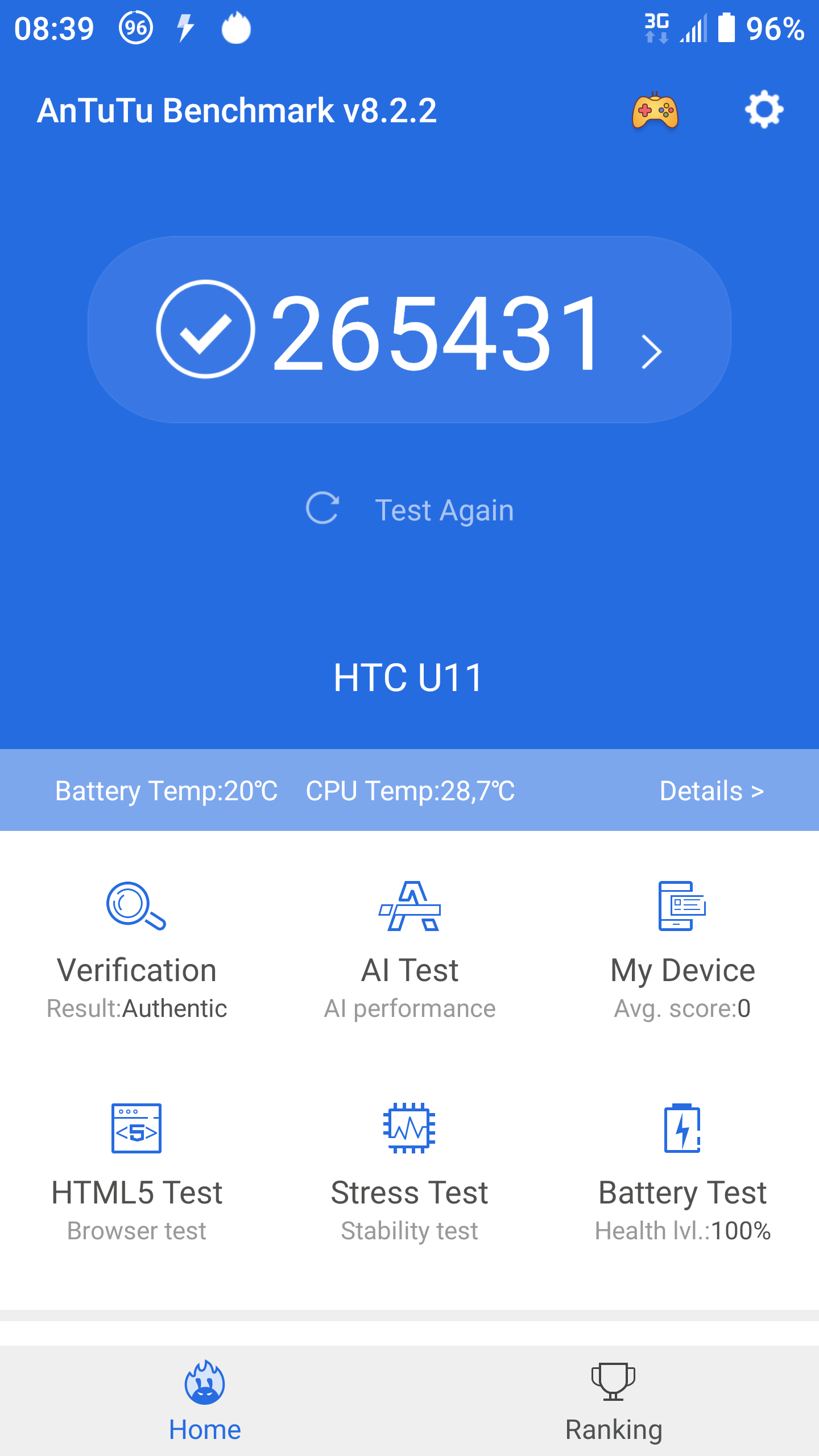Launch the HTML5 Test
Image resolution: width=819 pixels, height=1456 pixels.
(x=136, y=1172)
